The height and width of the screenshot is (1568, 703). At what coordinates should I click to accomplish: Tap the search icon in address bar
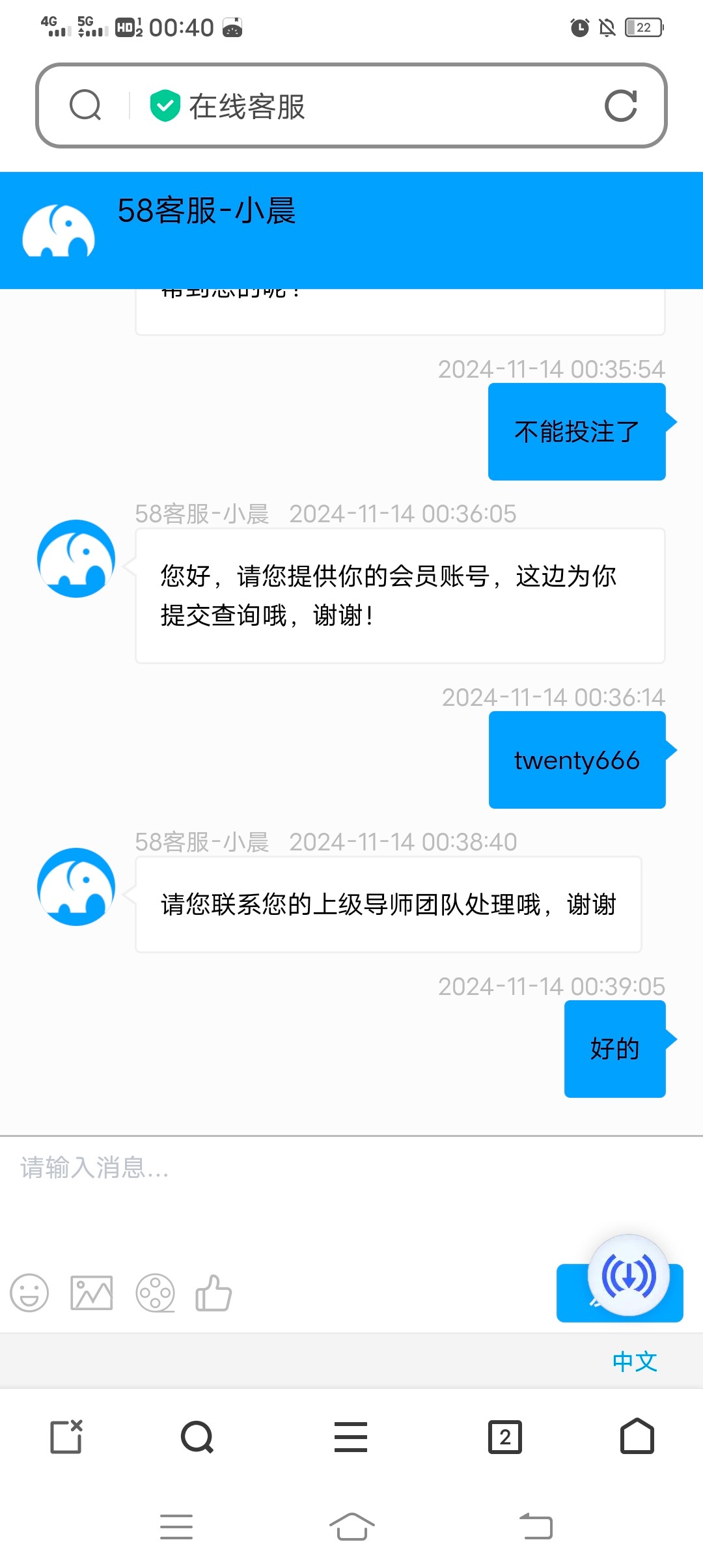pos(85,105)
